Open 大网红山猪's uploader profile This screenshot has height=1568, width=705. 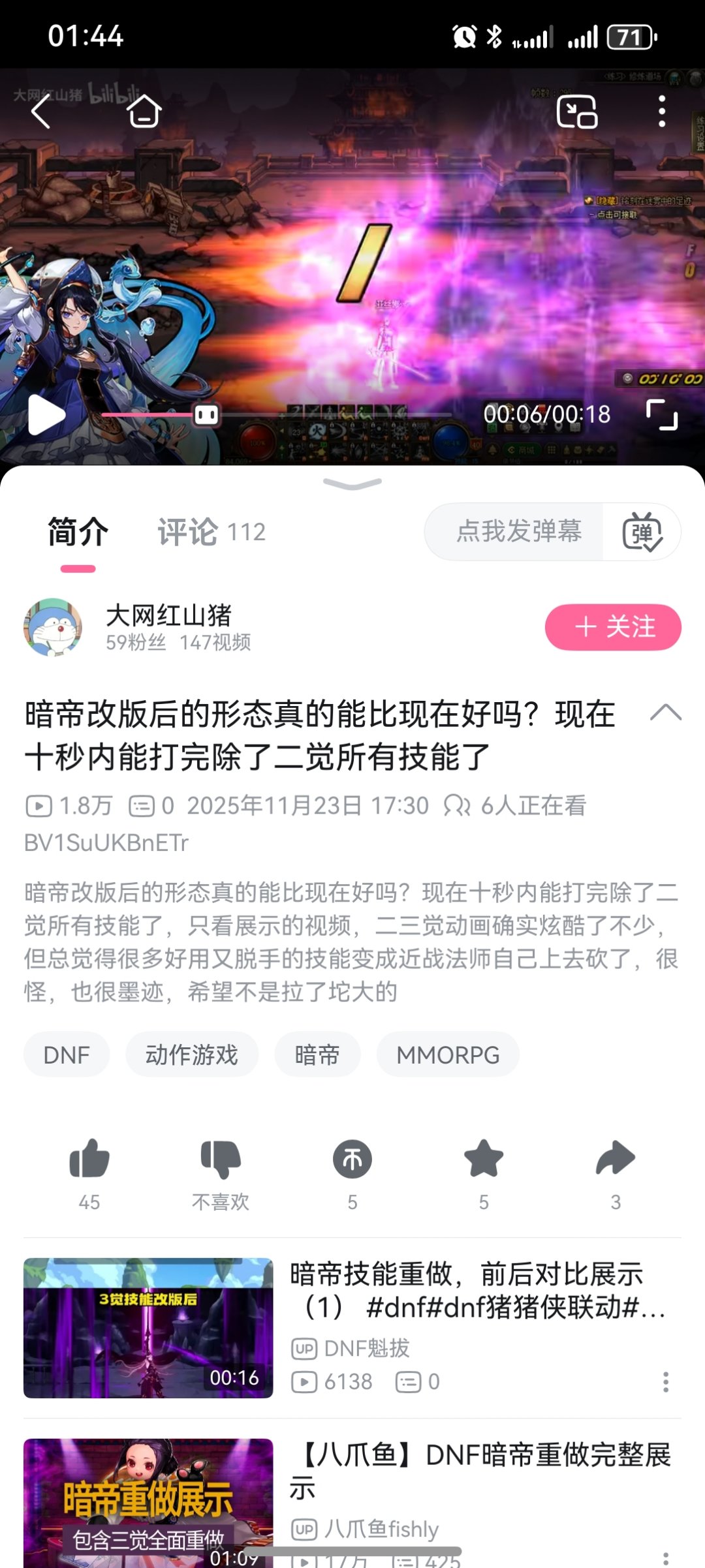[54, 627]
